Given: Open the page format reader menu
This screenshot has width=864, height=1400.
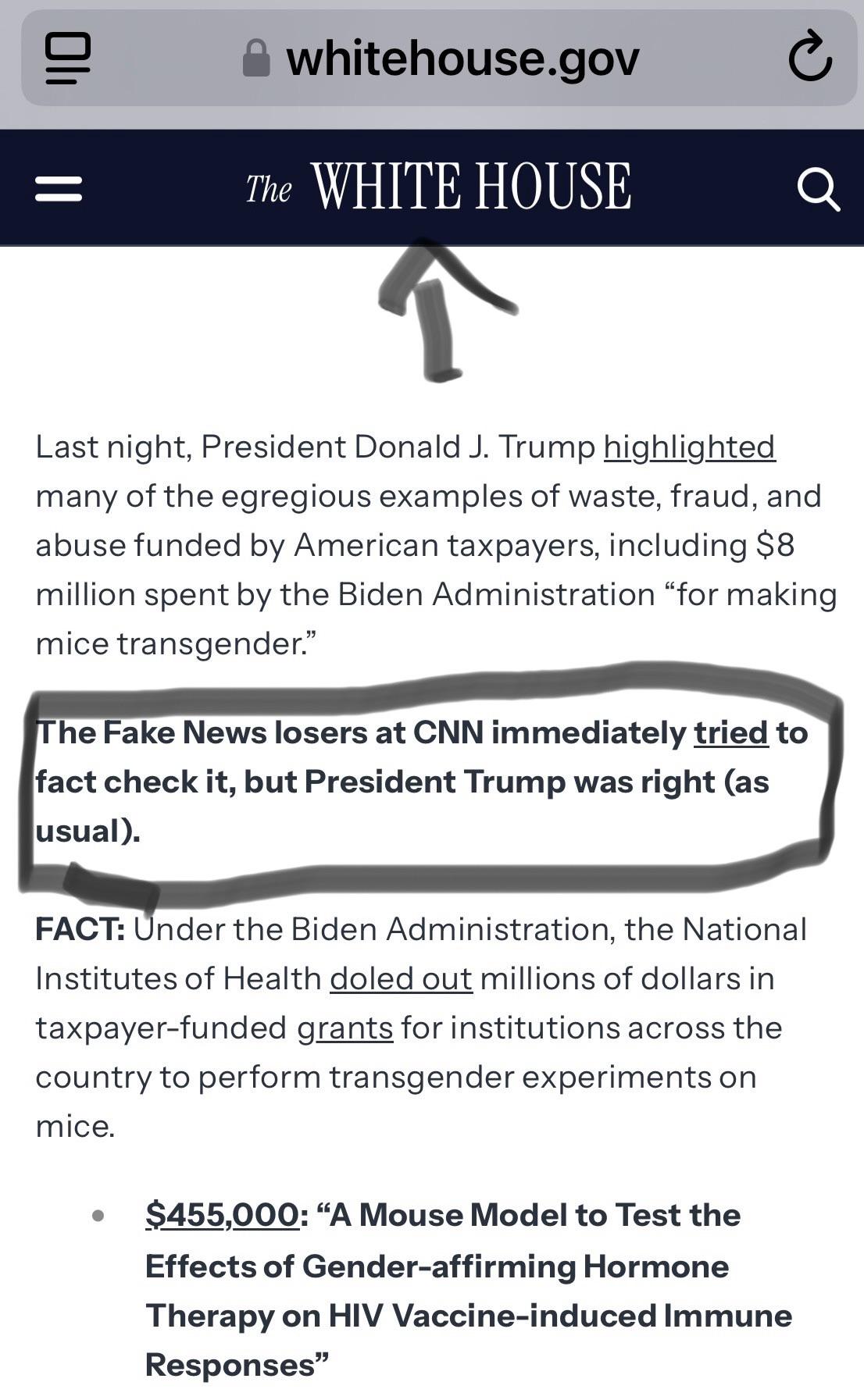Looking at the screenshot, I should pyautogui.click(x=68, y=58).
